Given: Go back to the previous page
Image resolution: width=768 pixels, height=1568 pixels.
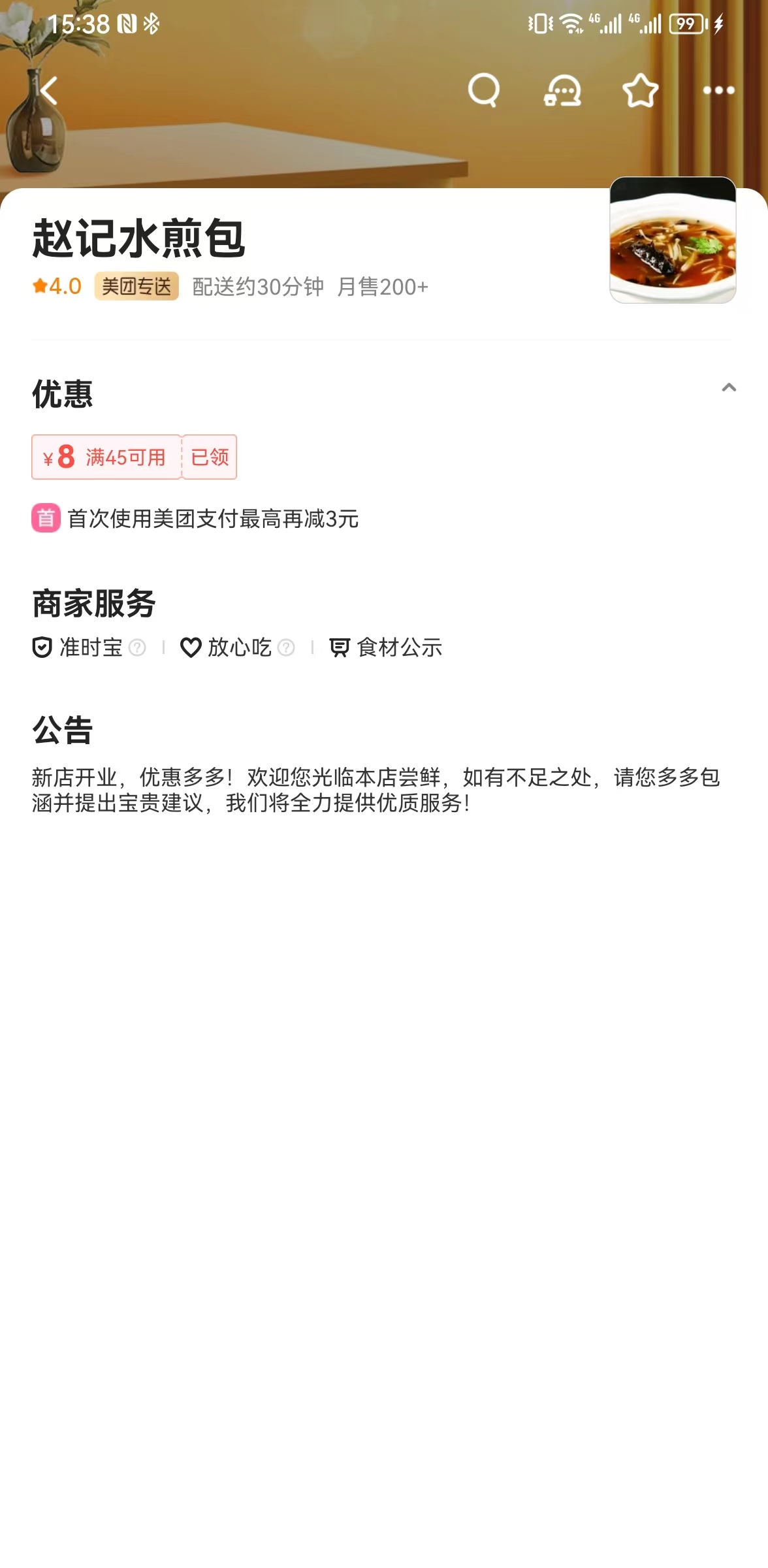Looking at the screenshot, I should pyautogui.click(x=50, y=91).
